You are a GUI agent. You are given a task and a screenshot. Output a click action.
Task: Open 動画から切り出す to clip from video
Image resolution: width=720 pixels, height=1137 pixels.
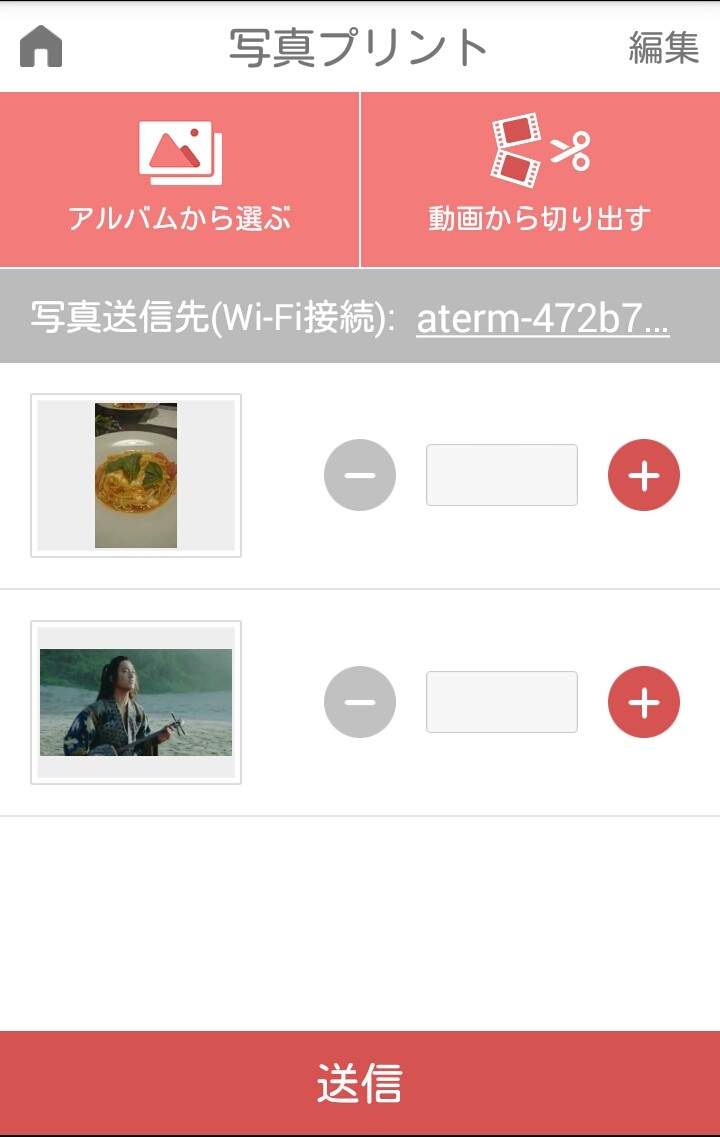[540, 180]
